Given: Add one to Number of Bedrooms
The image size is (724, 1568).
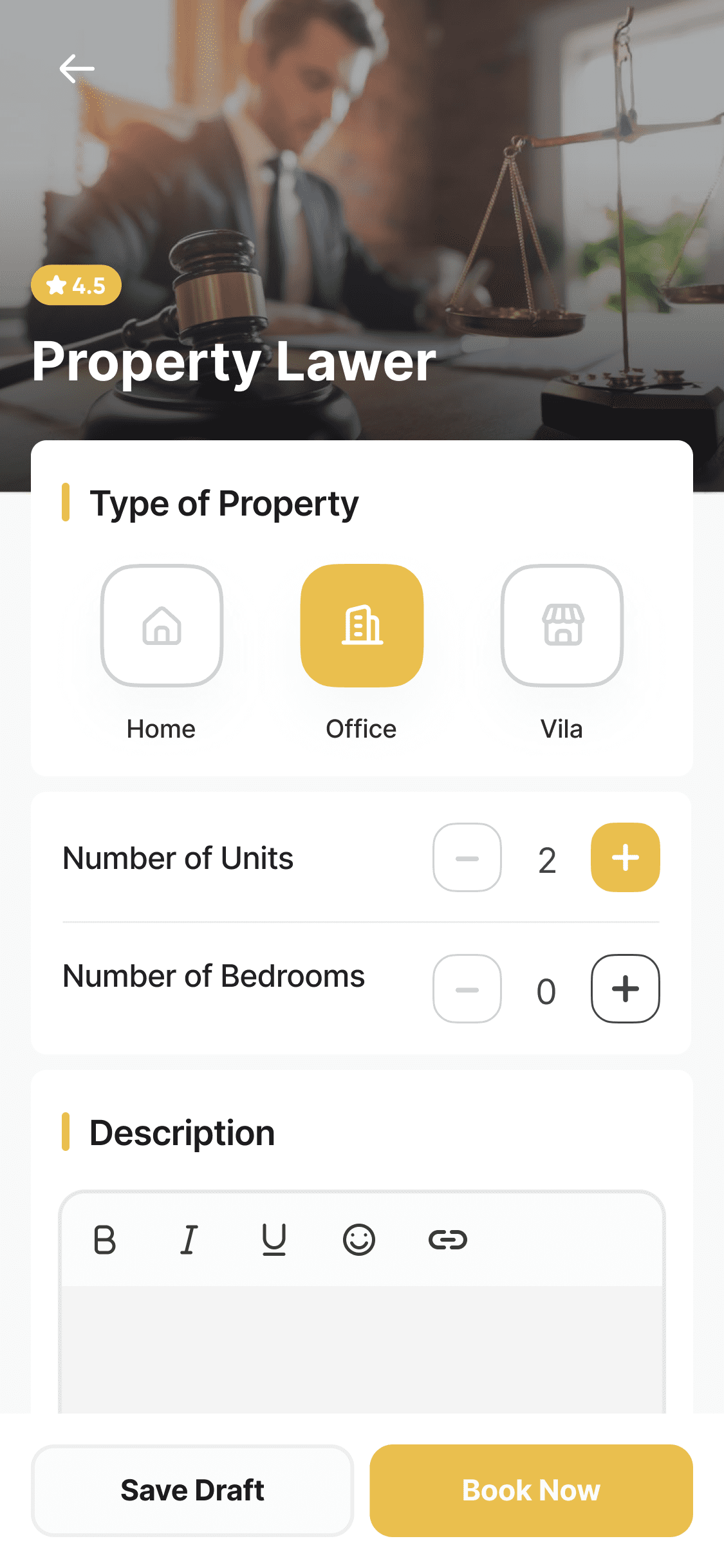Looking at the screenshot, I should (626, 989).
